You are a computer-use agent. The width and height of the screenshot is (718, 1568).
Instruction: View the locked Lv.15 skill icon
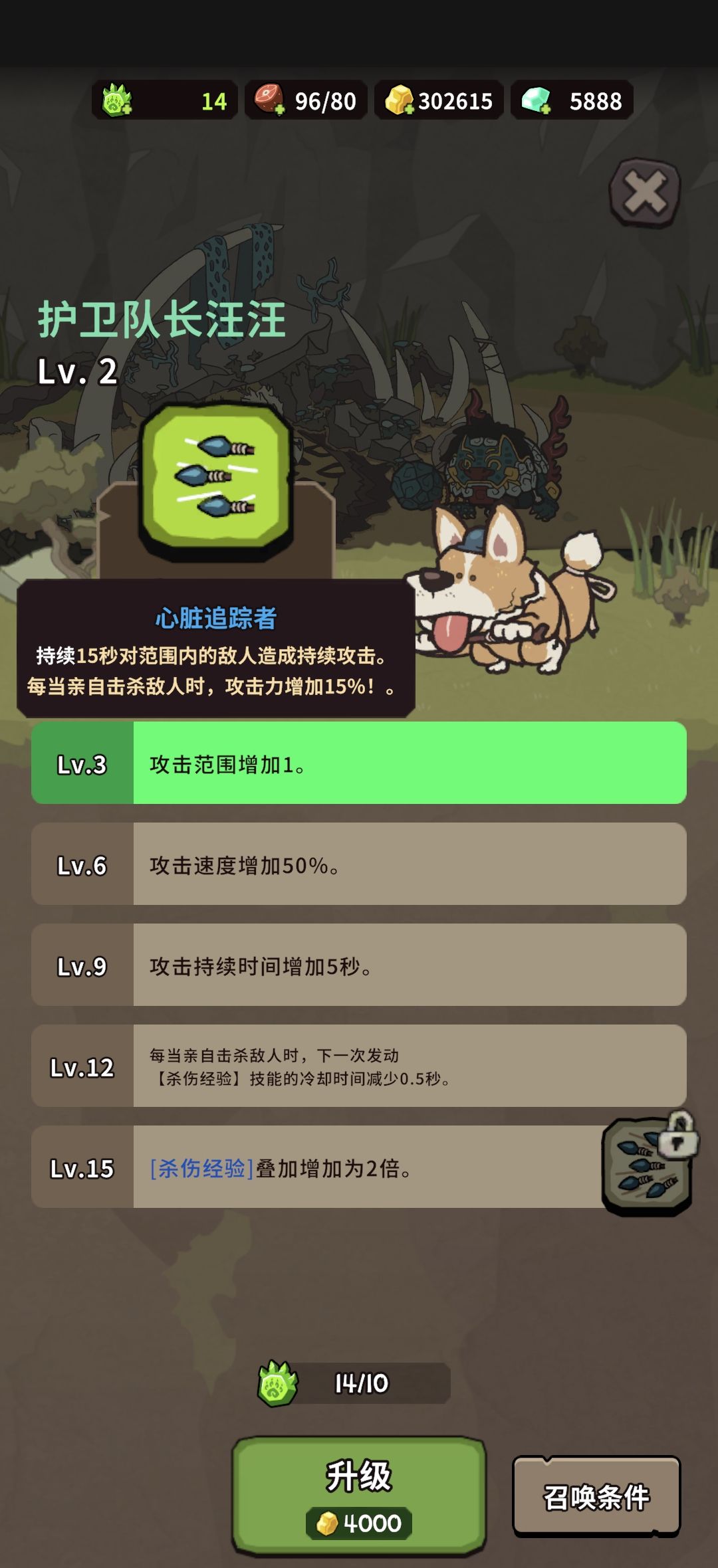(x=648, y=1167)
